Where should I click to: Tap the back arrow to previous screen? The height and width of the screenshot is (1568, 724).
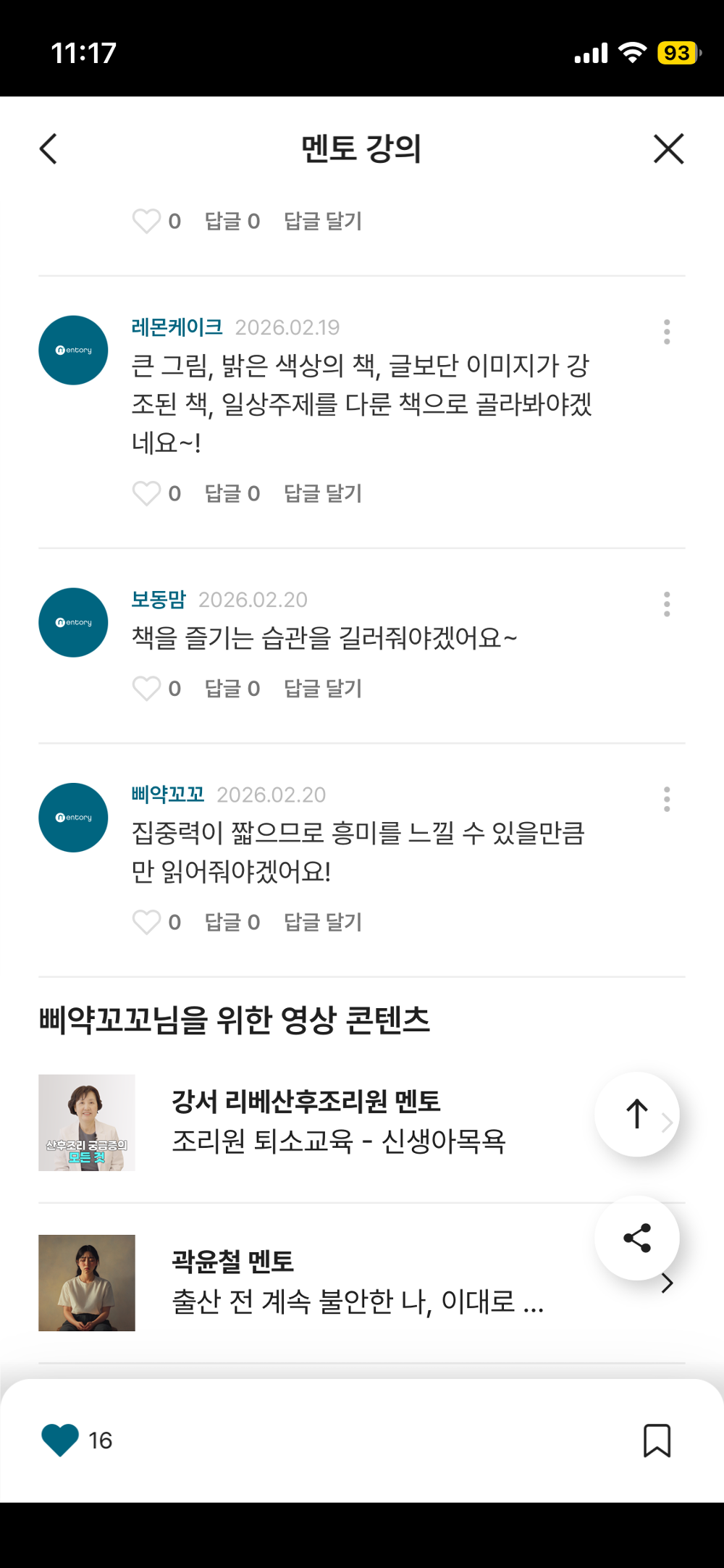(x=48, y=148)
